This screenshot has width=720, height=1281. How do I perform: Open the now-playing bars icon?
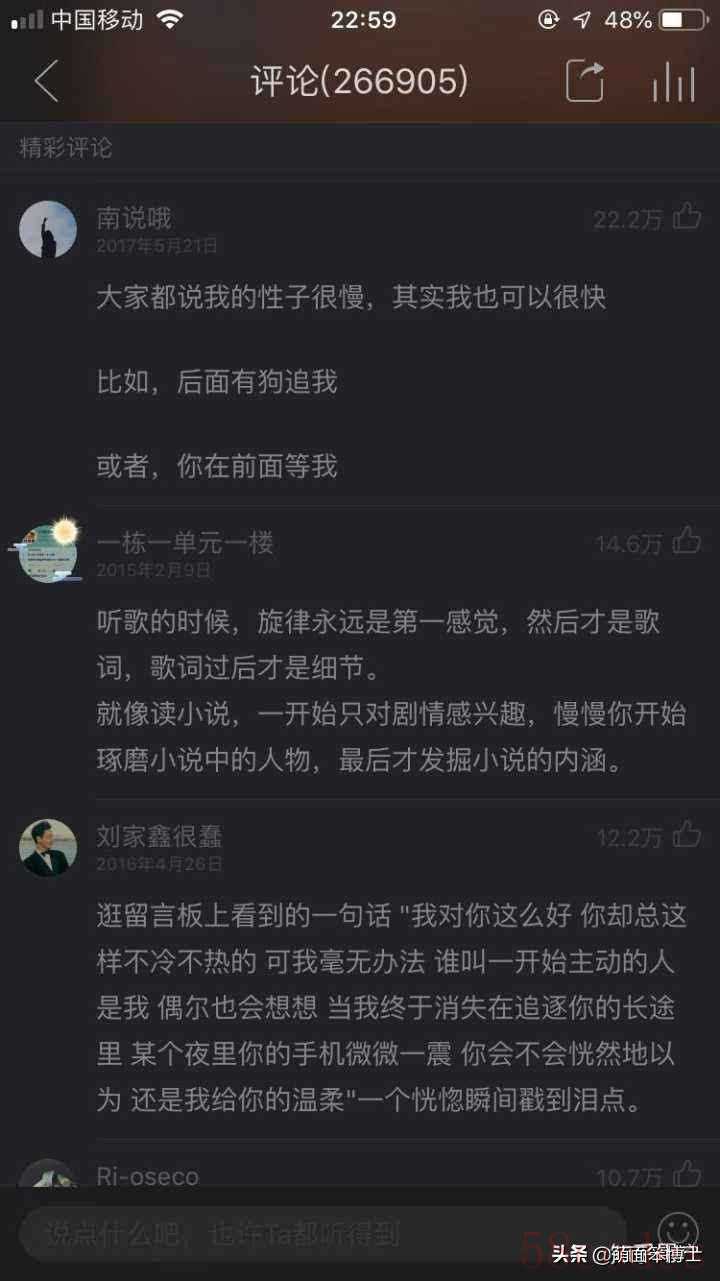(673, 82)
